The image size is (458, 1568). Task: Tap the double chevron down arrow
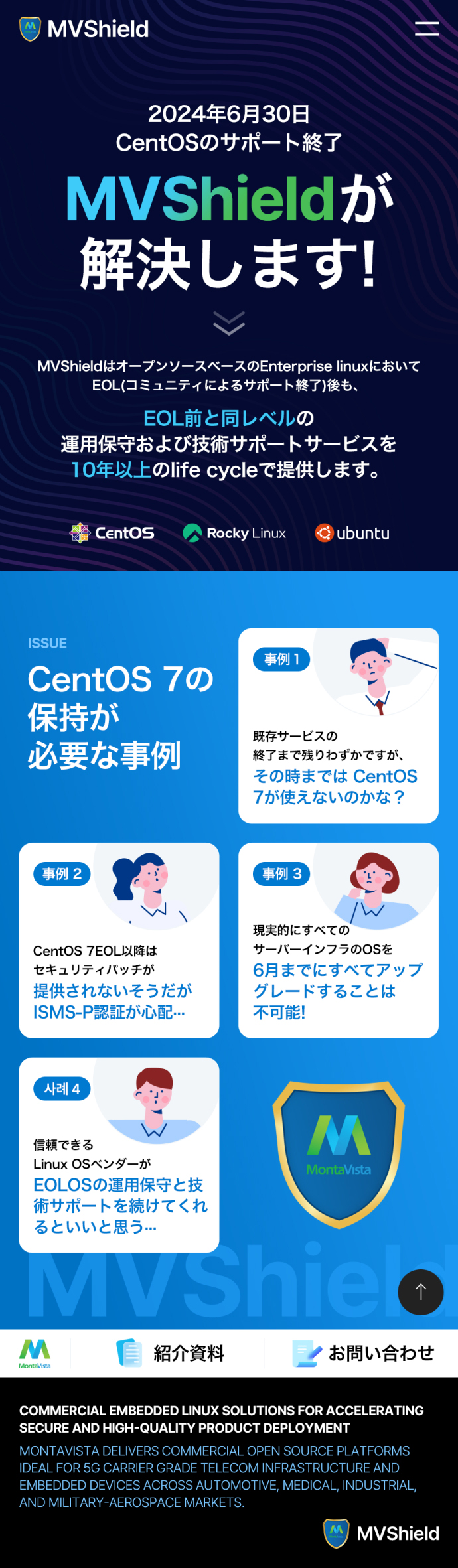(229, 323)
